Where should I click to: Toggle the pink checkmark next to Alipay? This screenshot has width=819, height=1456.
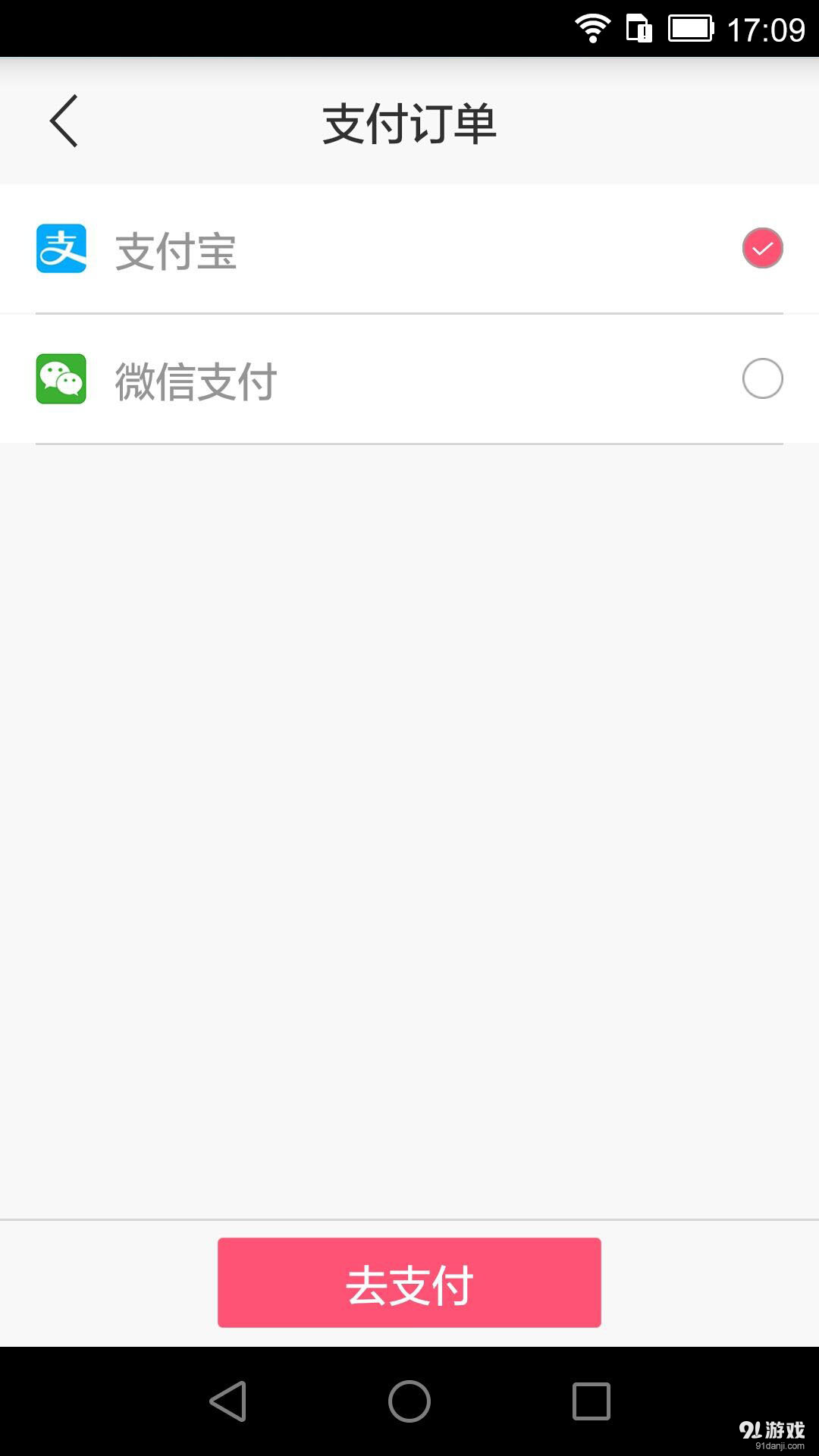pos(761,246)
